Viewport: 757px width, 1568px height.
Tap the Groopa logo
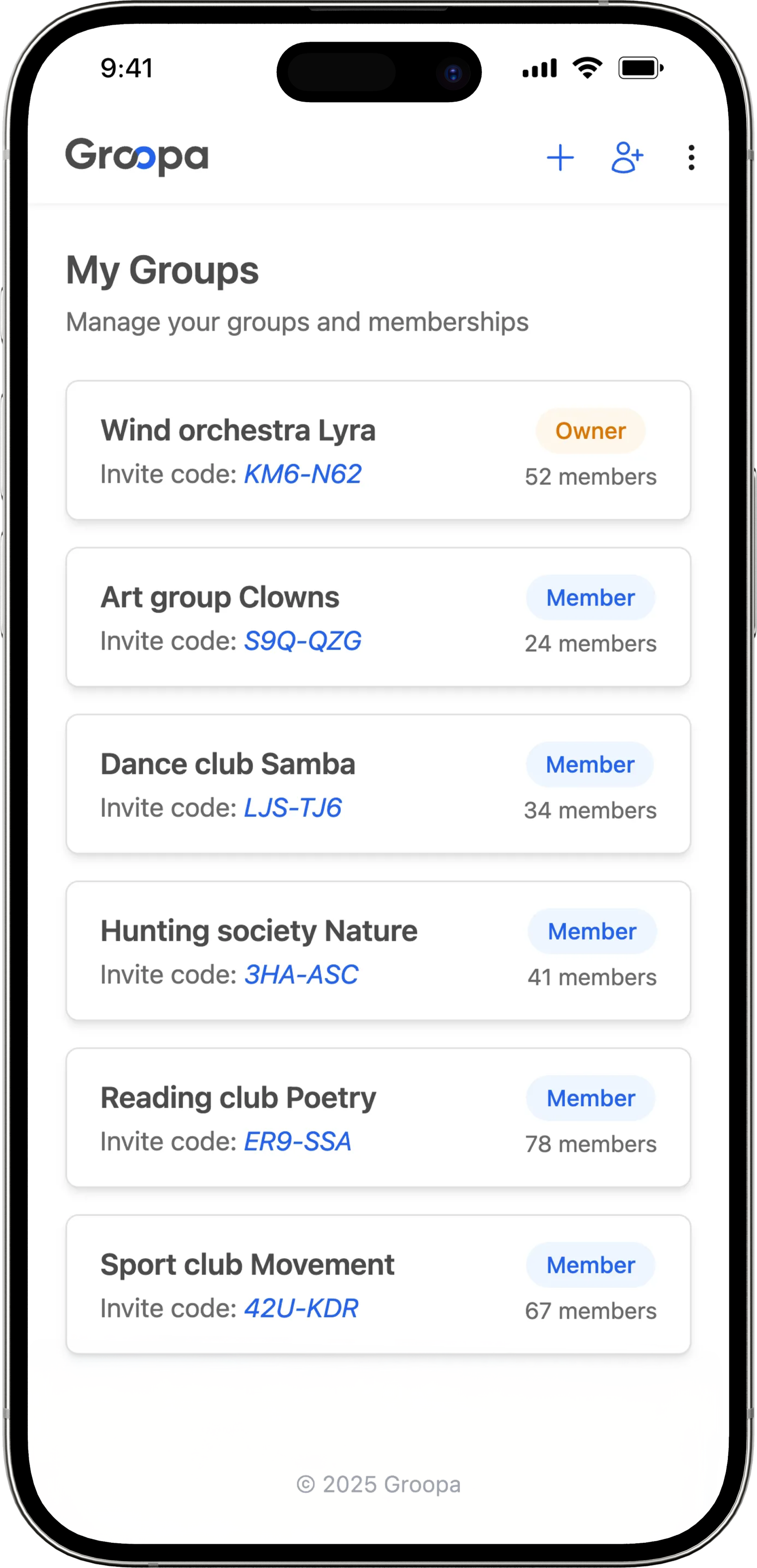pyautogui.click(x=136, y=157)
